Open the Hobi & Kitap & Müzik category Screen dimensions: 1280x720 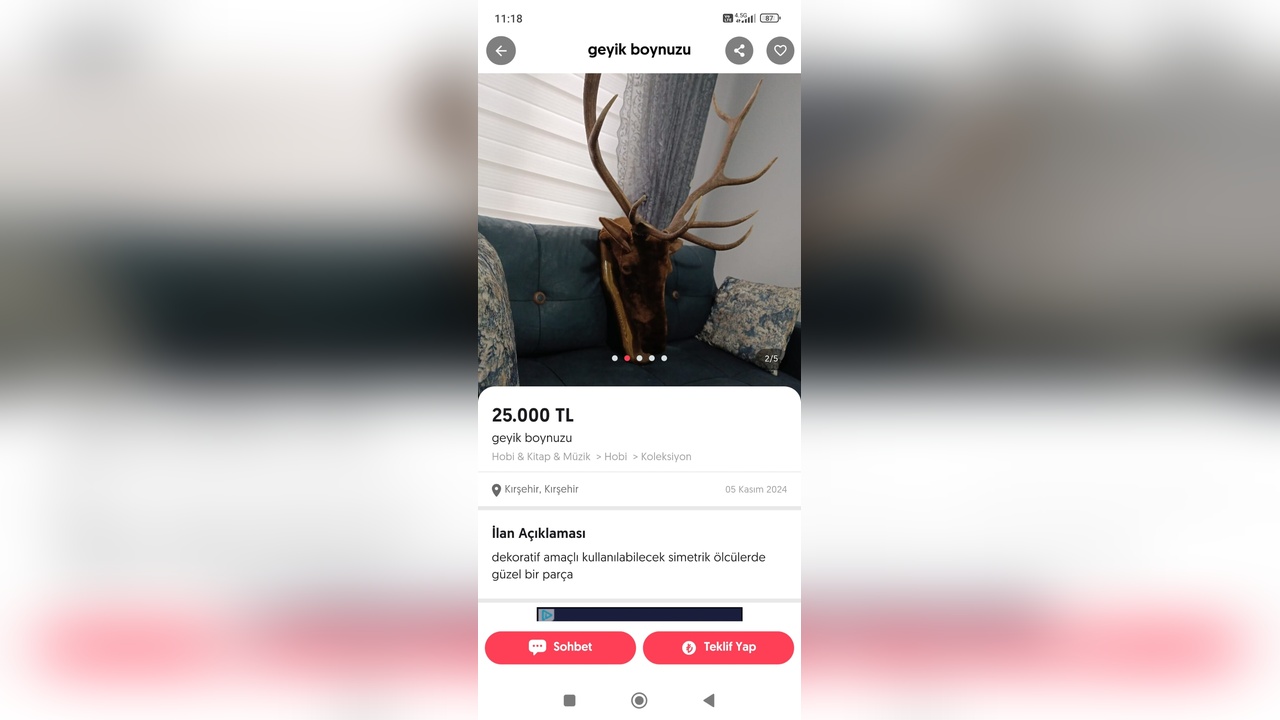pos(541,457)
